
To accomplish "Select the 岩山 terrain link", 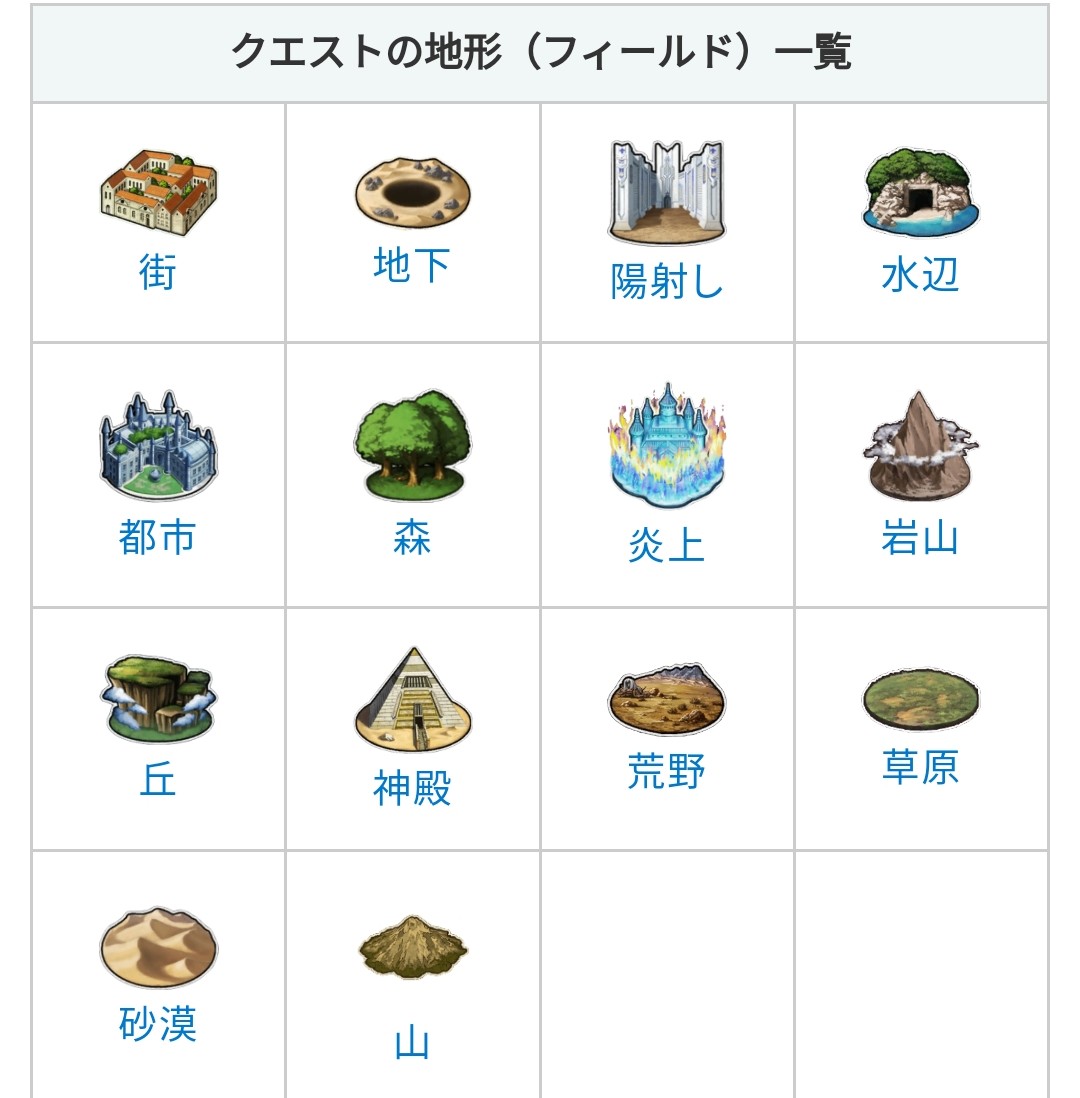I will (x=920, y=538).
